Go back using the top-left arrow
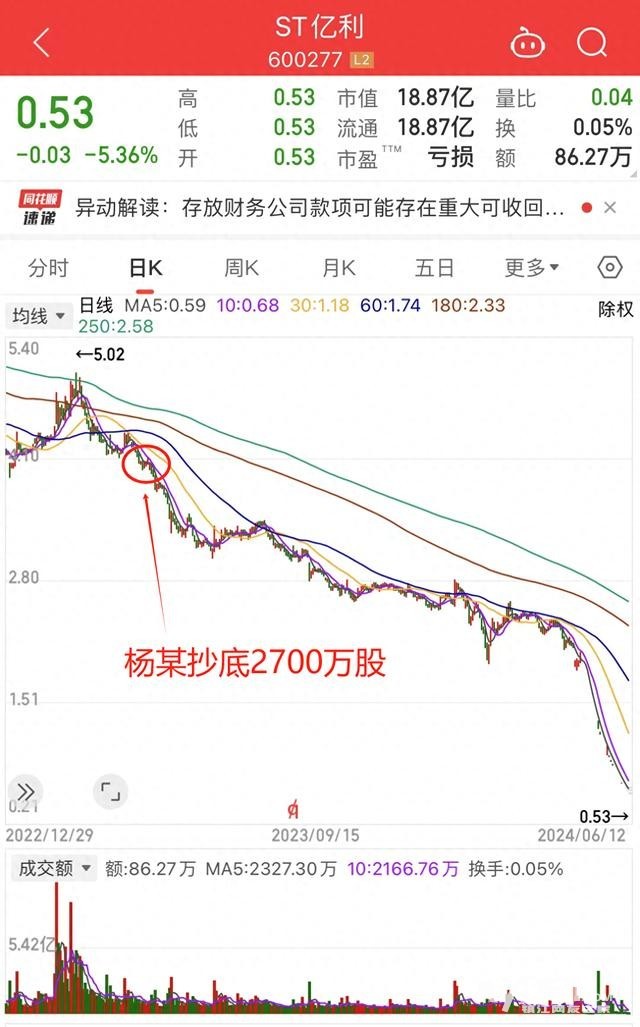The width and height of the screenshot is (640, 1027). coord(41,43)
